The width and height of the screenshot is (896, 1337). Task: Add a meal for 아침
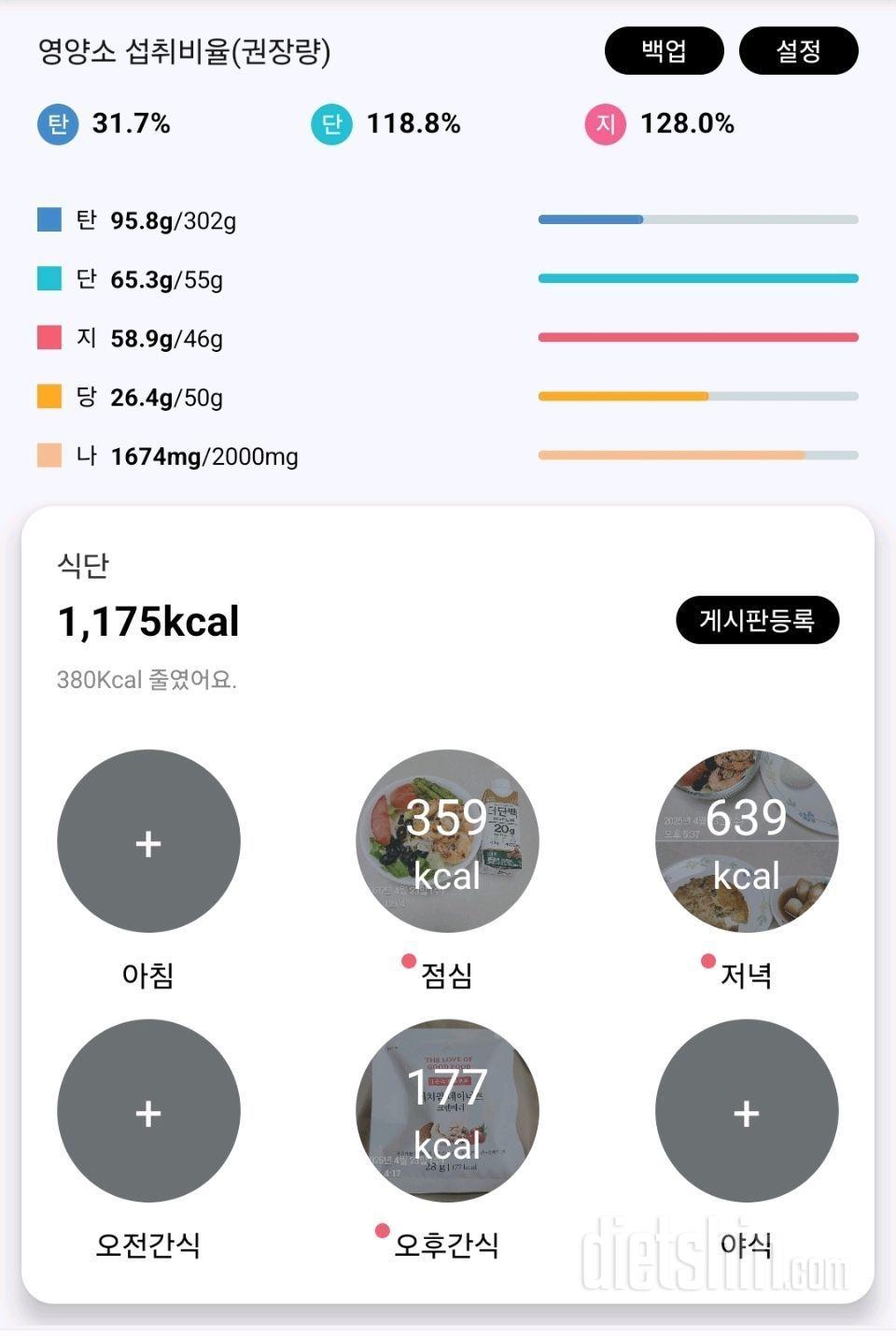click(x=148, y=841)
